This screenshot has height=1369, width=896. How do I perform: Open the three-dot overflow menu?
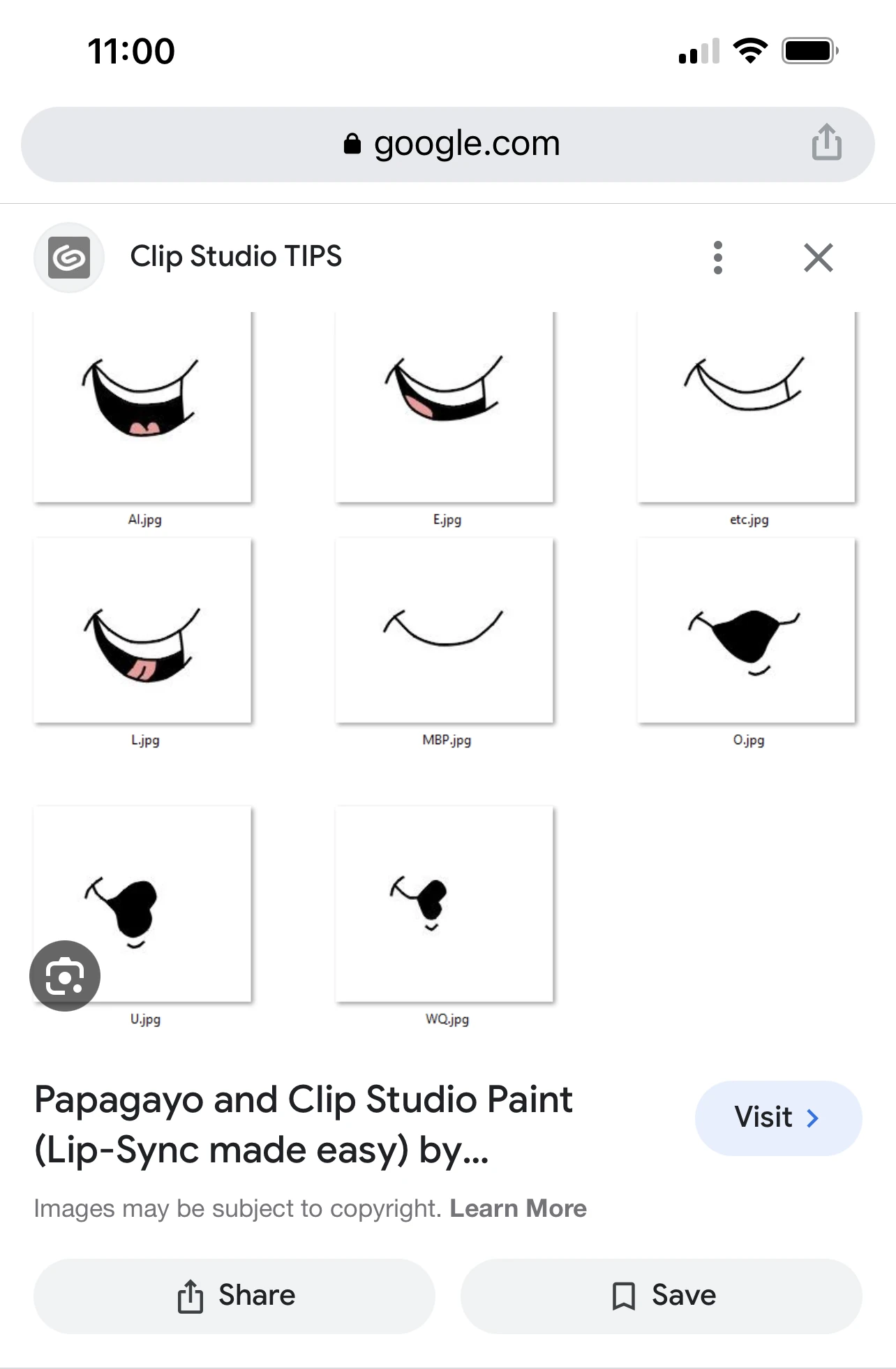[717, 258]
